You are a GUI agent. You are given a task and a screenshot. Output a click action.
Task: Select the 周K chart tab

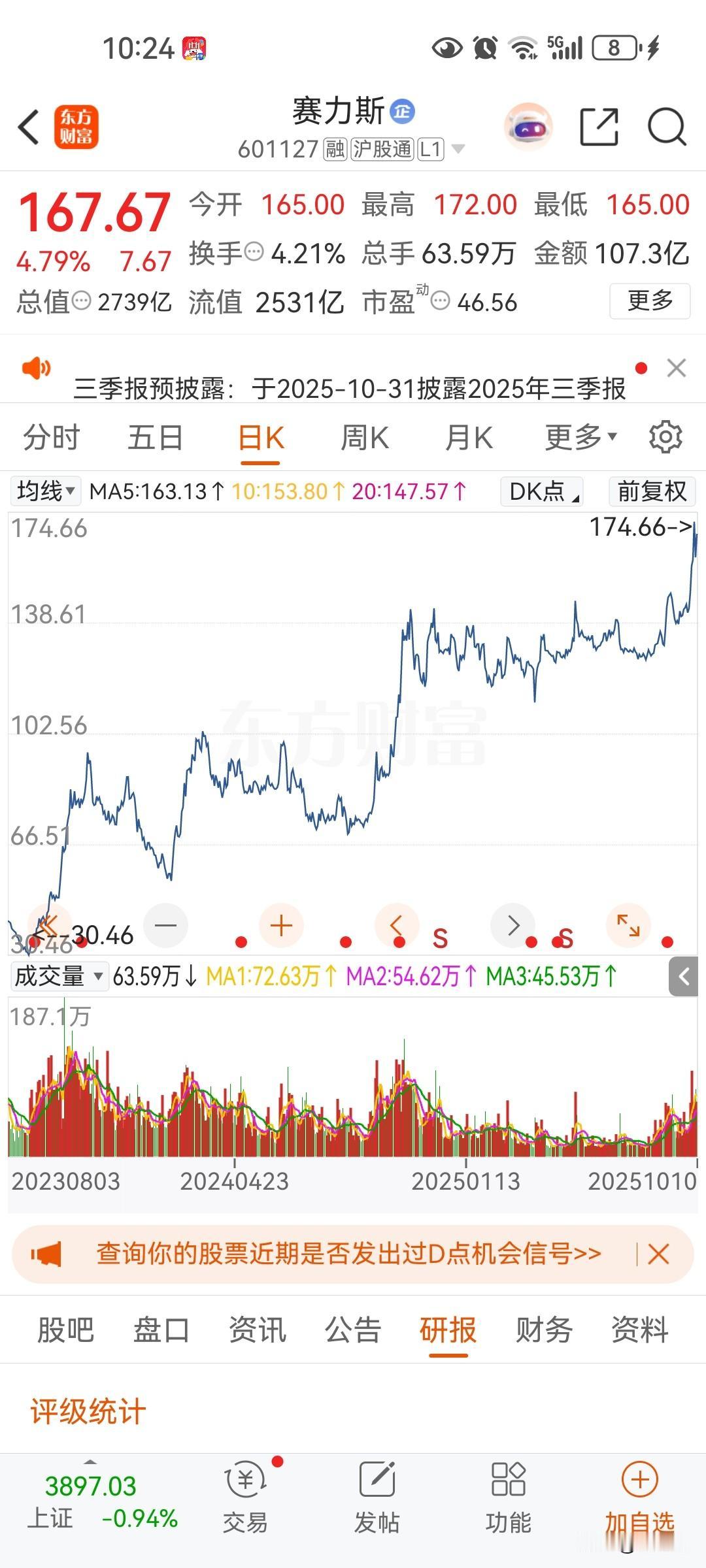365,438
